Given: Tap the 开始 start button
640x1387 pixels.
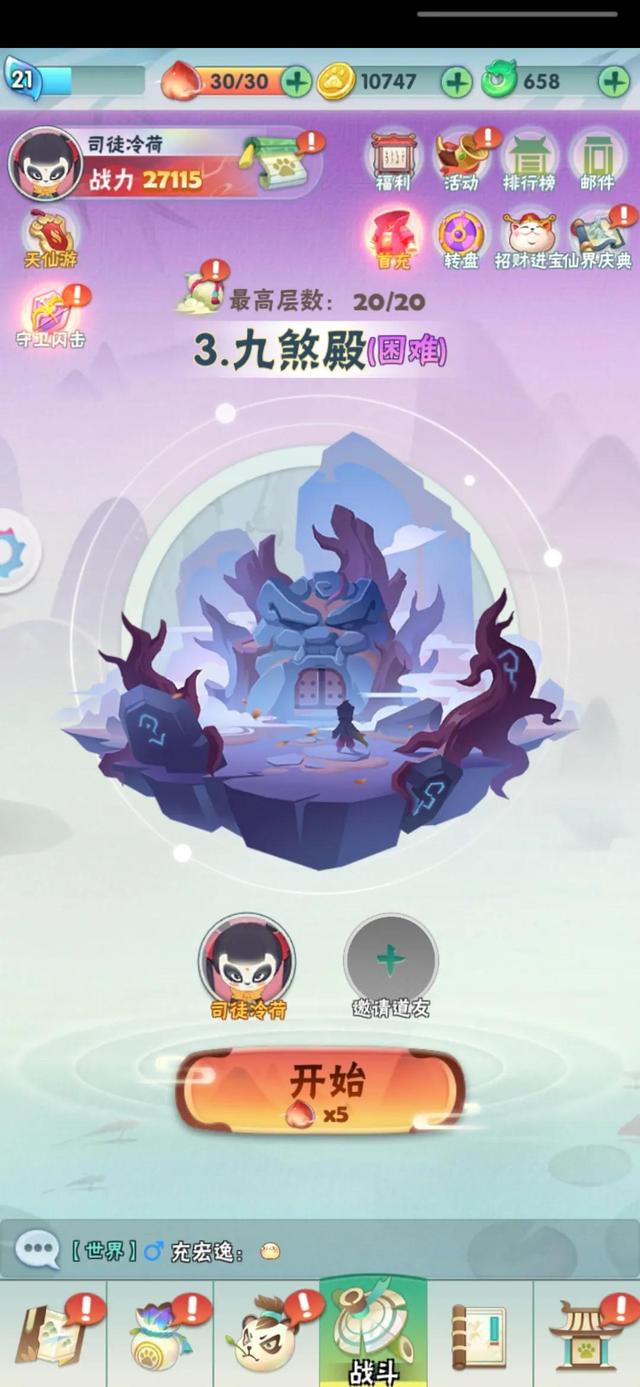Looking at the screenshot, I should coord(320,1092).
